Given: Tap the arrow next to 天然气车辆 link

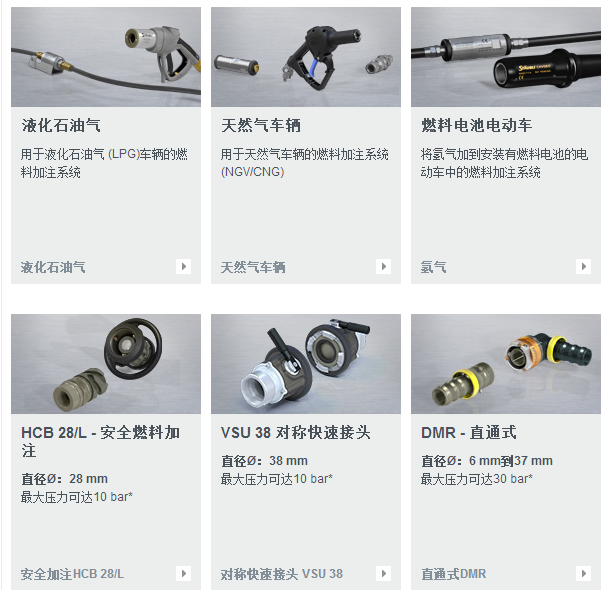Looking at the screenshot, I should point(383,267).
